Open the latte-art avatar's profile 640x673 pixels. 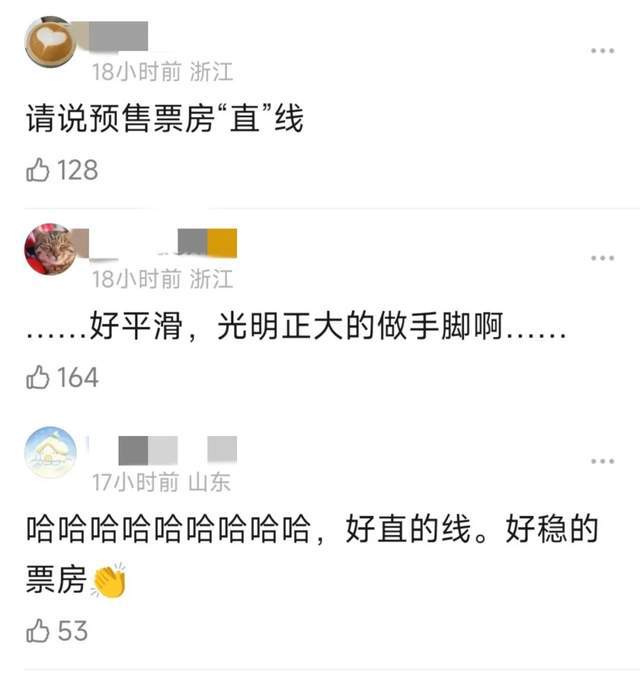50,42
